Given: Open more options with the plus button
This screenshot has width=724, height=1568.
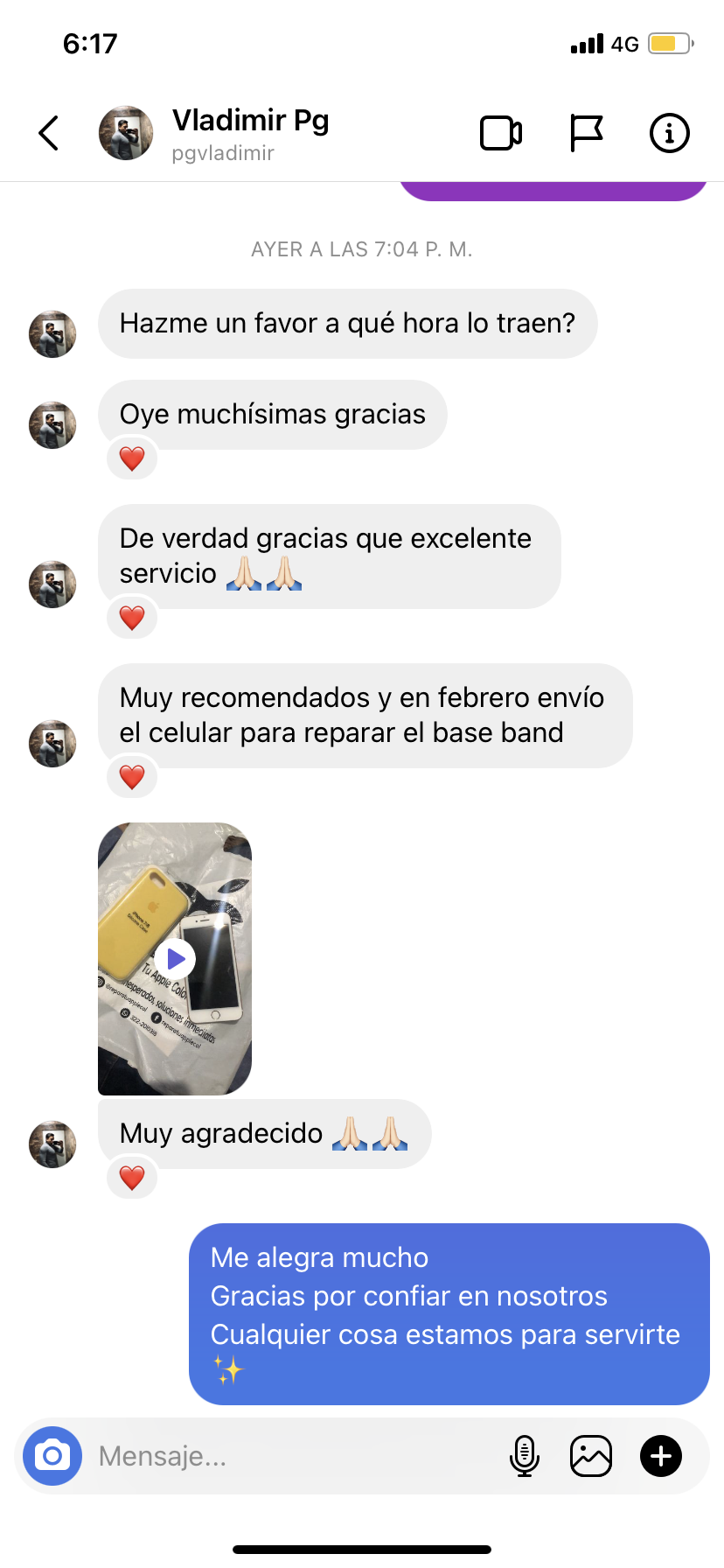Looking at the screenshot, I should pyautogui.click(x=661, y=1456).
